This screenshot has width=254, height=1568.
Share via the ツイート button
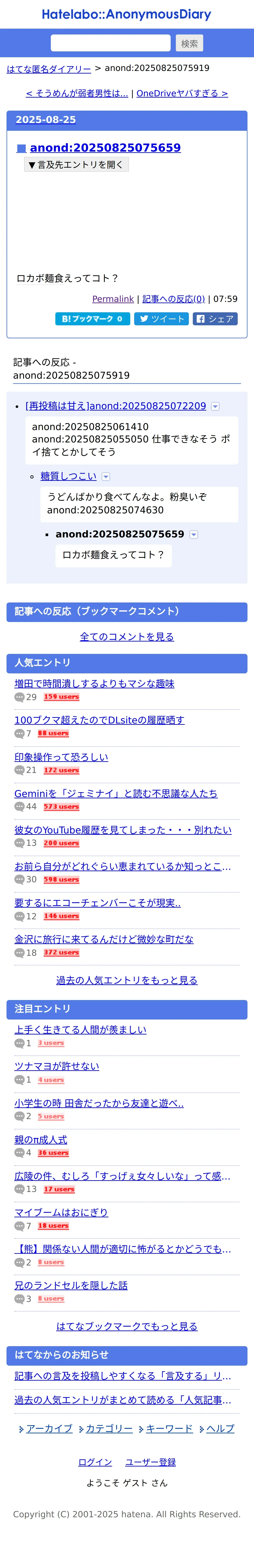click(x=162, y=319)
